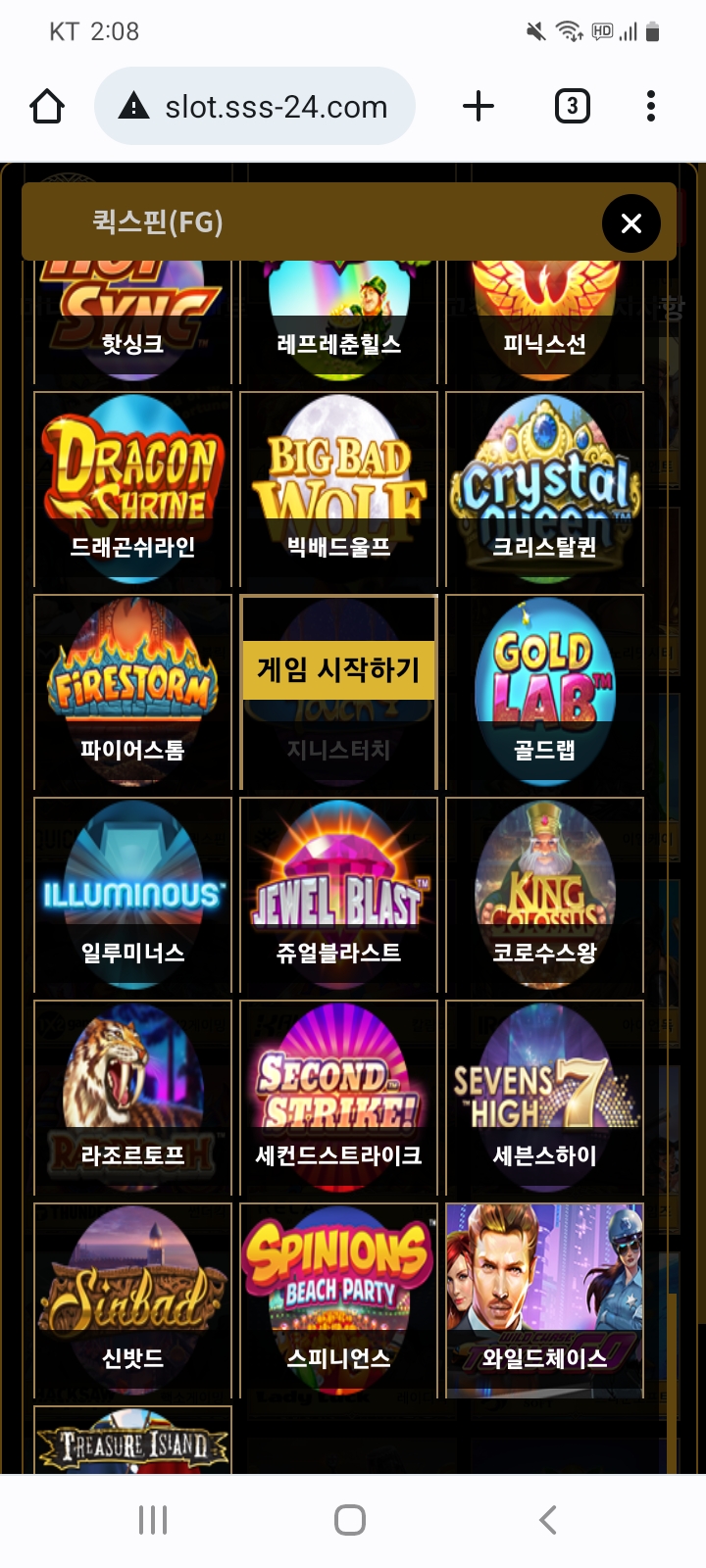Open the 드래곤쉬라인 game tile
Viewport: 706px width, 1568px height.
[x=132, y=488]
